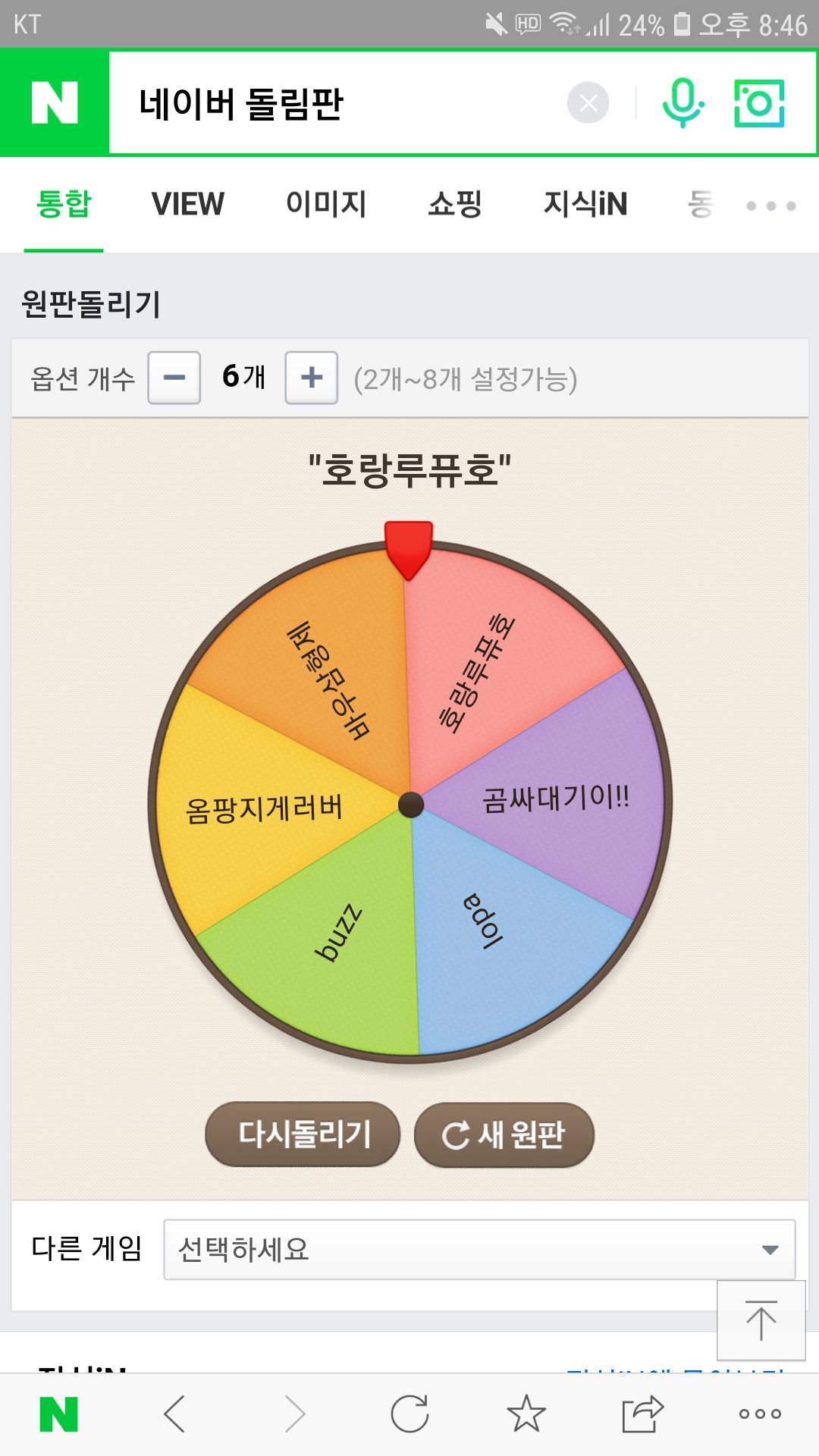The image size is (819, 1456).
Task: Switch to the VIEW tab
Action: click(x=187, y=204)
